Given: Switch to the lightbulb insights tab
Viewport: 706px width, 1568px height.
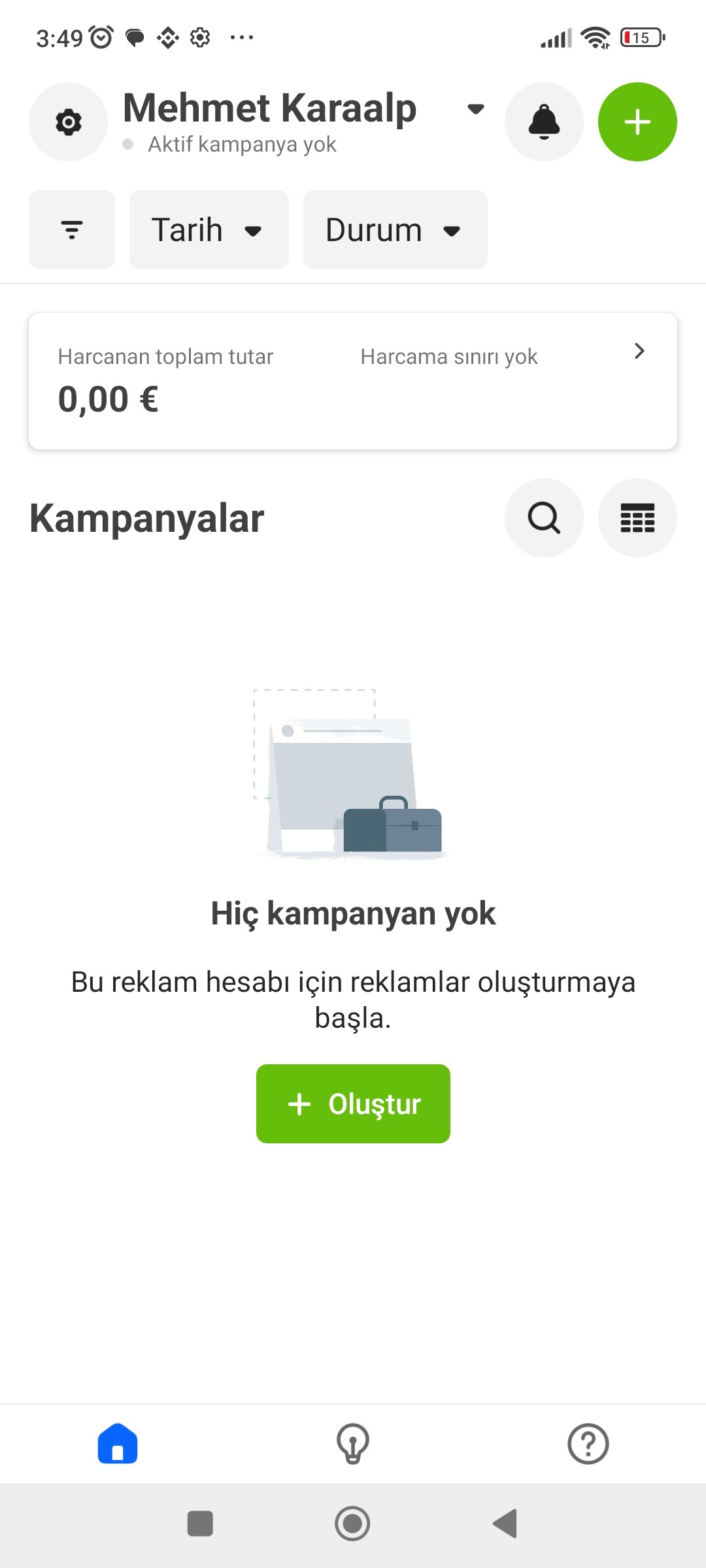Looking at the screenshot, I should tap(353, 1443).
